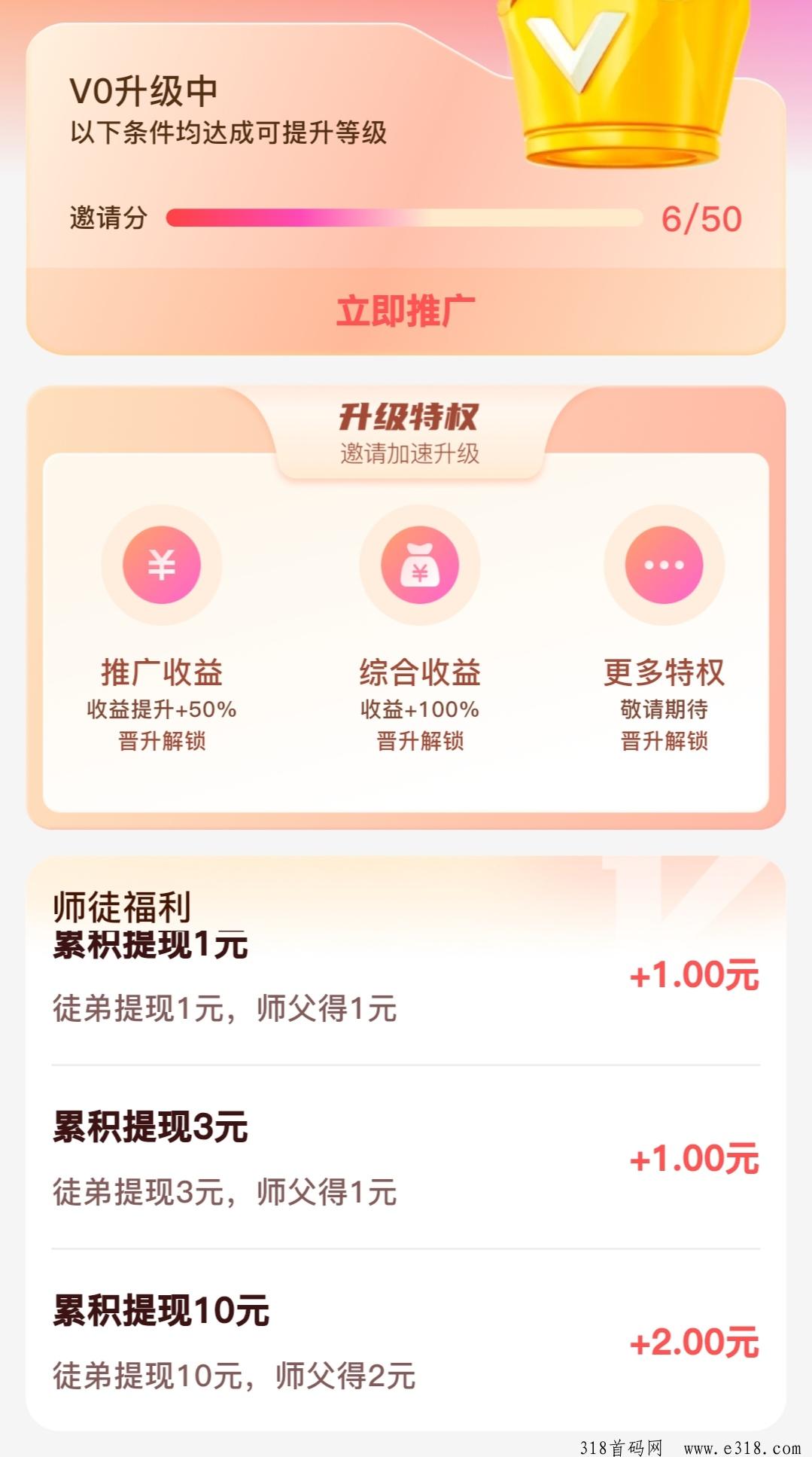812x1457 pixels.
Task: Tap the 立即推广 button
Action: click(x=406, y=311)
